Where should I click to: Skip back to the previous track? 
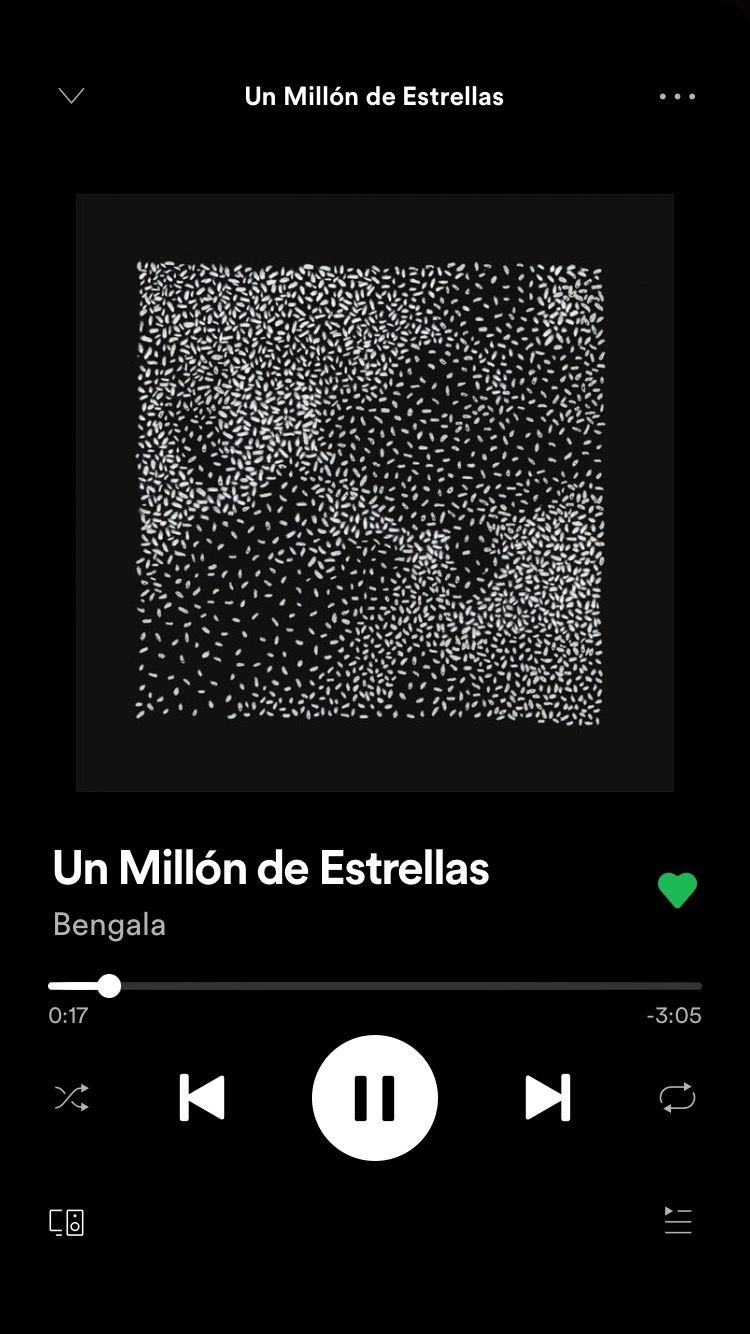pos(202,1098)
